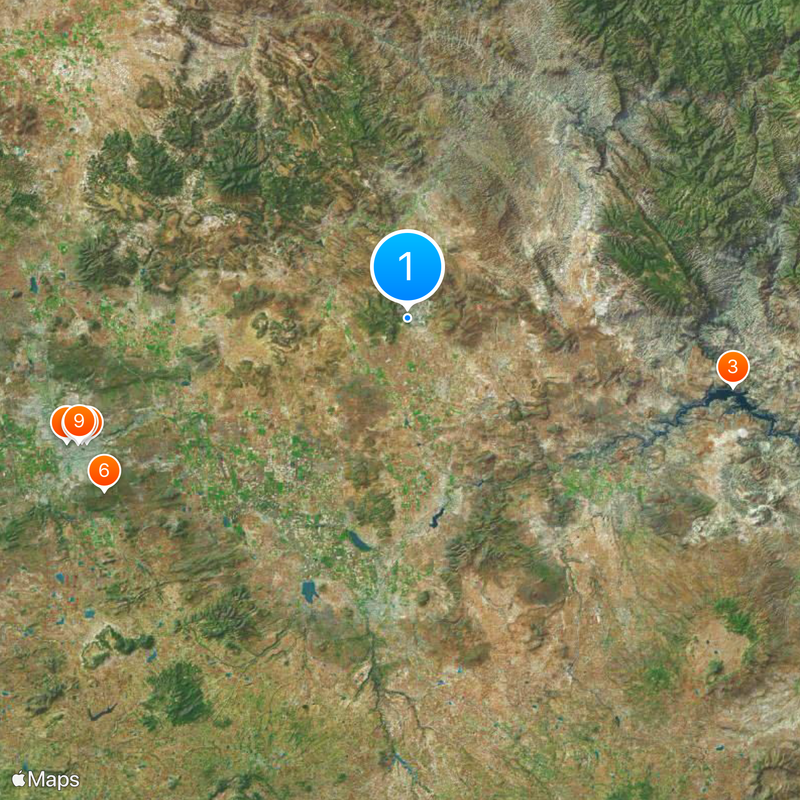The image size is (800, 800).
Task: Open the Apple Maps attribution link
Action: pos(46,779)
